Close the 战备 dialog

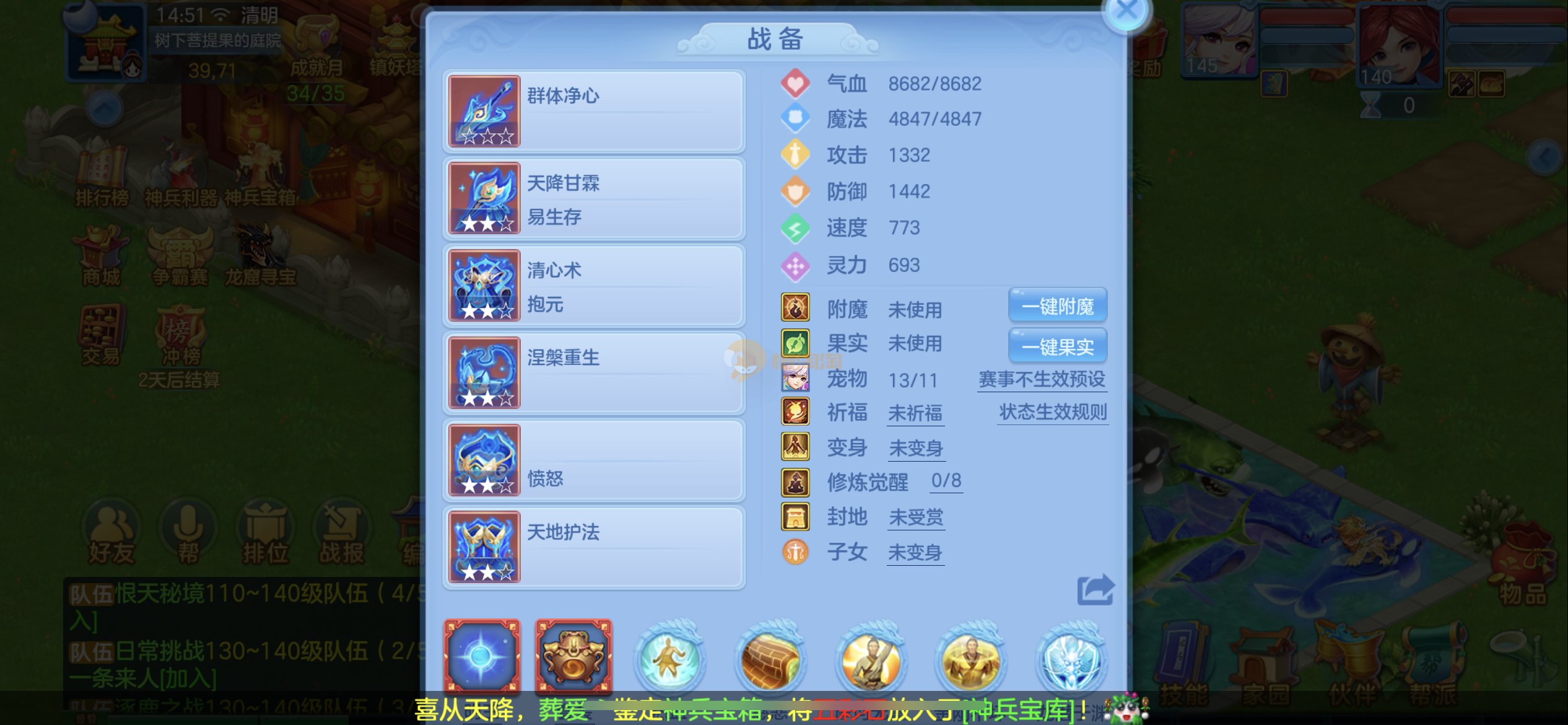1126,12
